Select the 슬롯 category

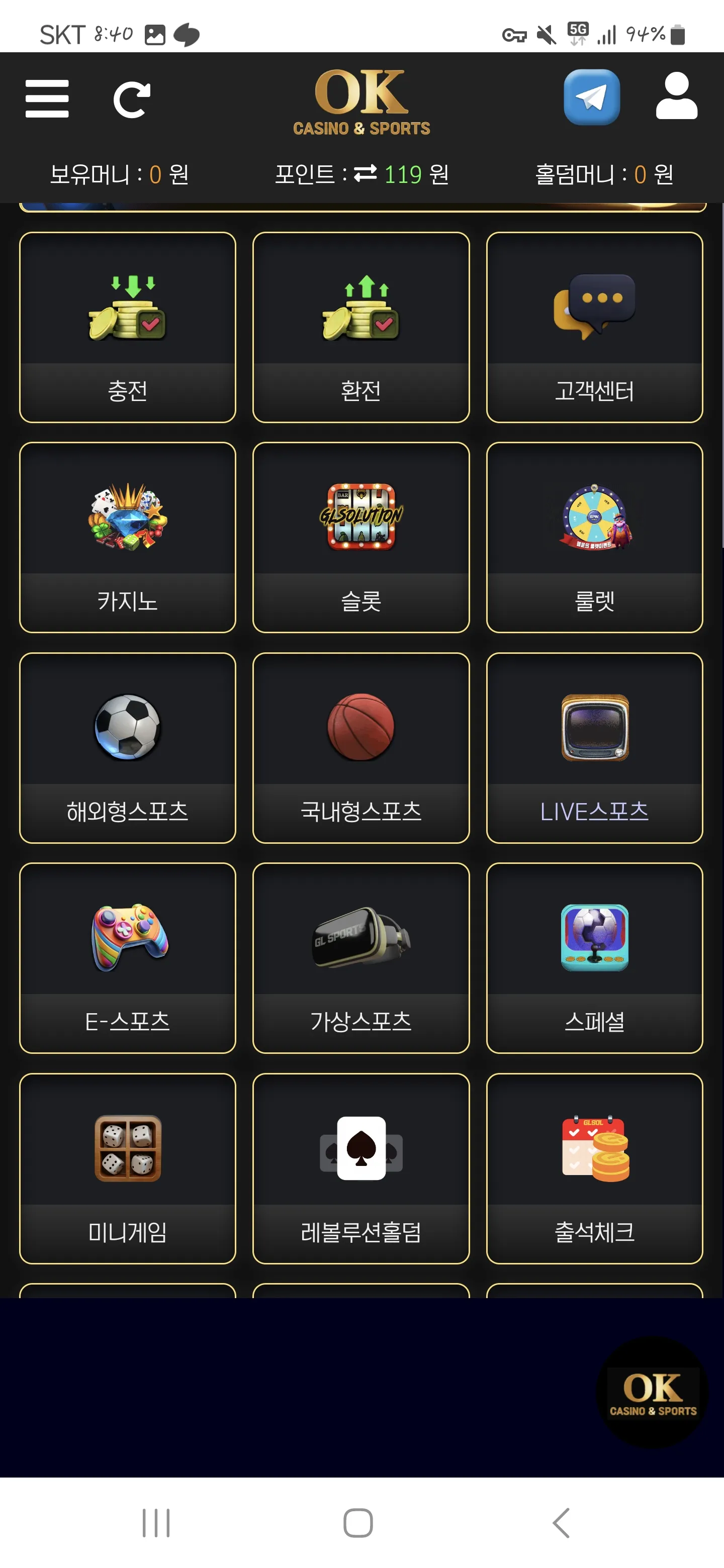pos(361,537)
